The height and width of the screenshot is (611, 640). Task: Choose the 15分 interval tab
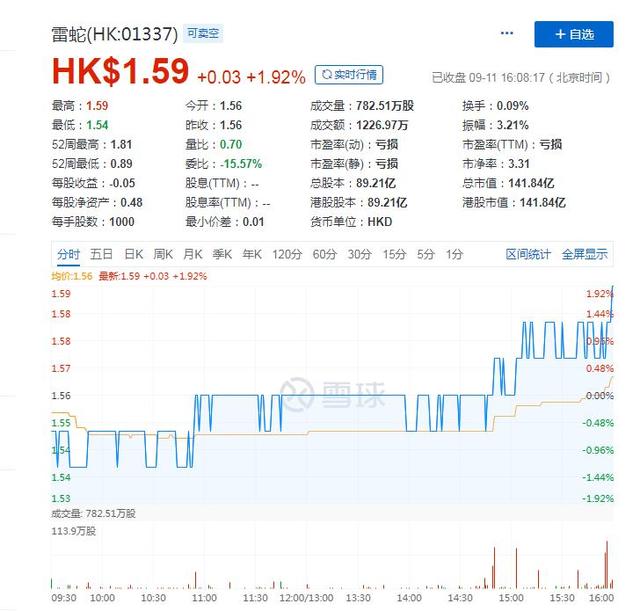(x=394, y=254)
